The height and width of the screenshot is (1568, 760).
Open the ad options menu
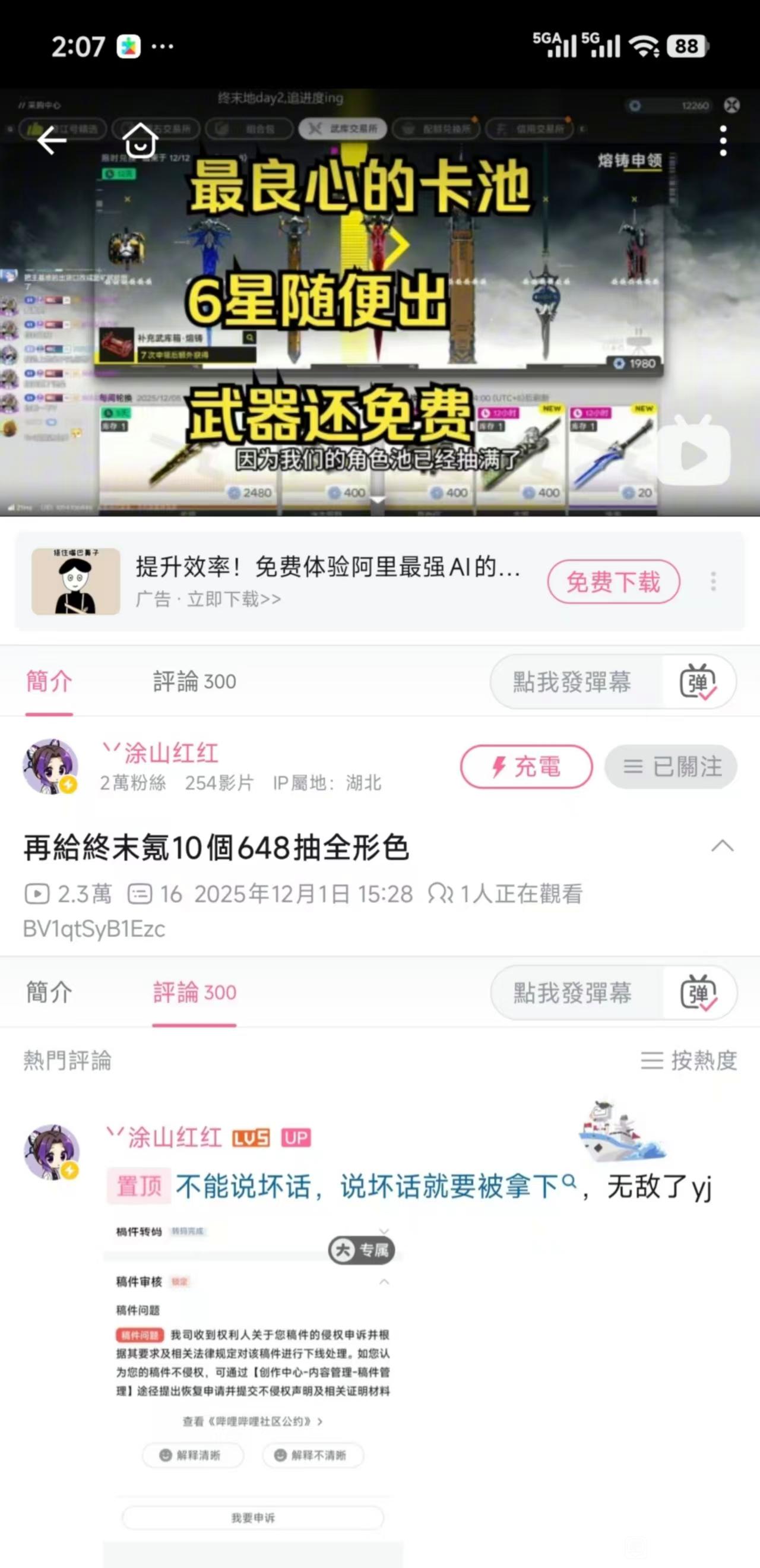pos(713,582)
